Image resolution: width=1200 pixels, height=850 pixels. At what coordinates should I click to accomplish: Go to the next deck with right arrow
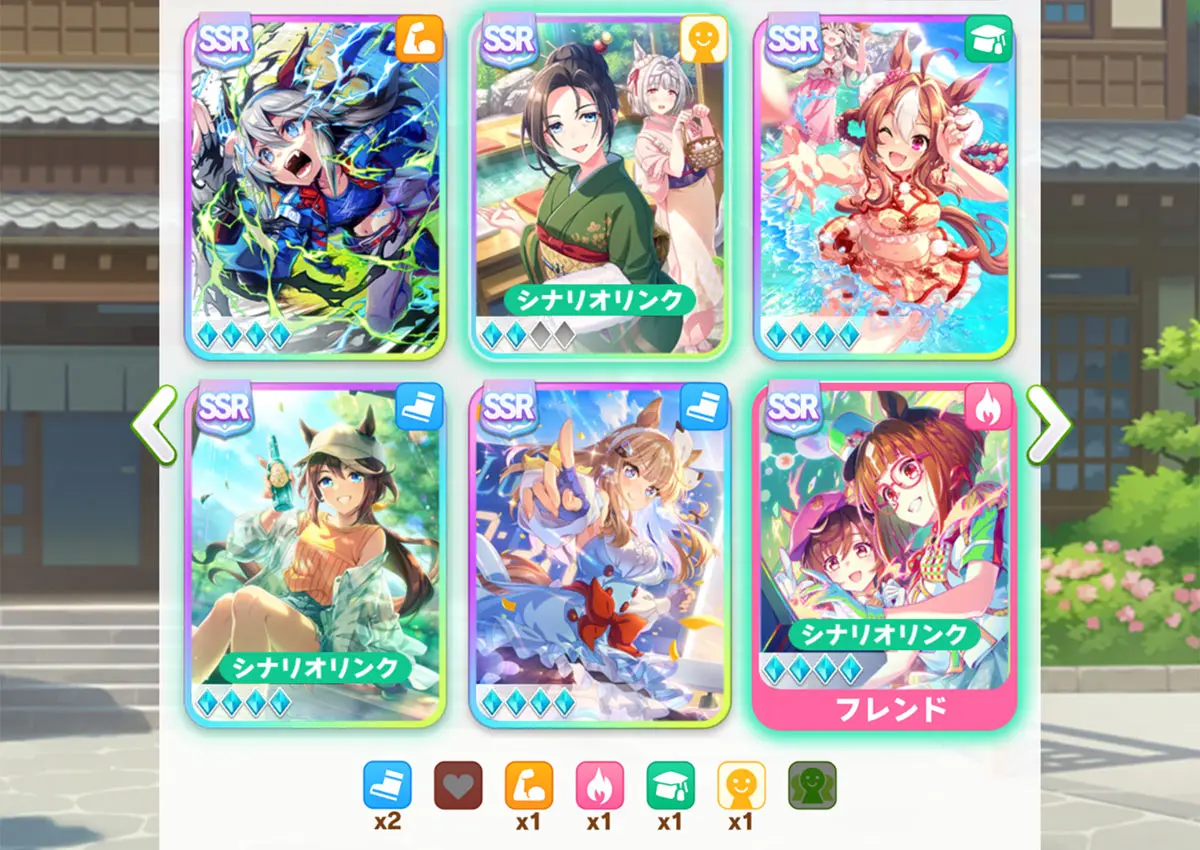[1048, 425]
